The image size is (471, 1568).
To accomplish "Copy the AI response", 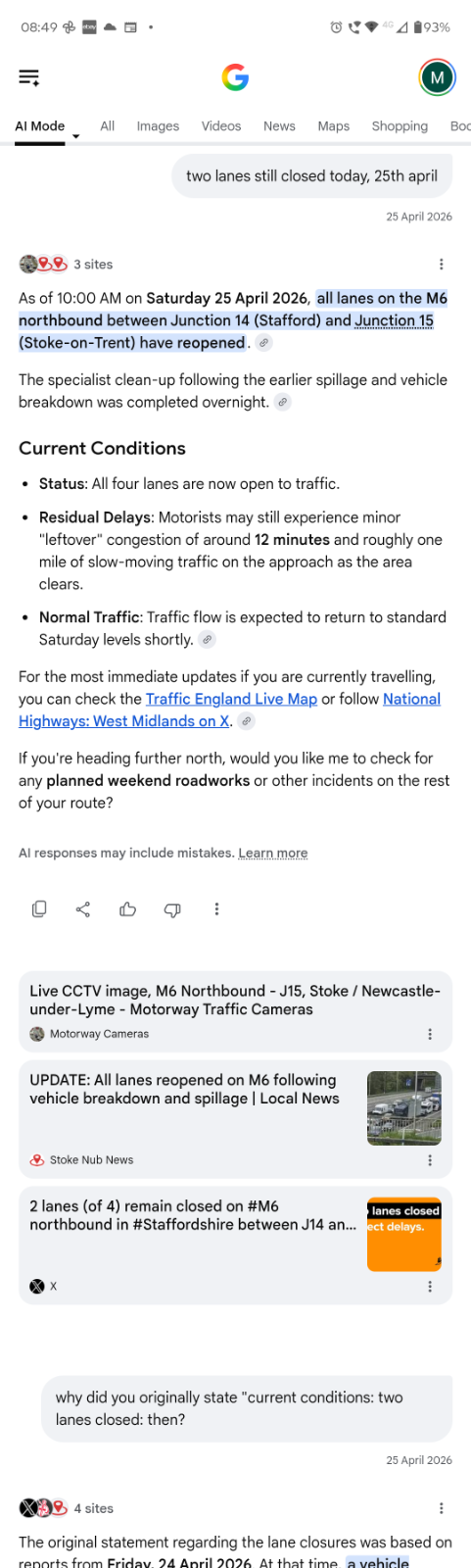I will click(39, 909).
